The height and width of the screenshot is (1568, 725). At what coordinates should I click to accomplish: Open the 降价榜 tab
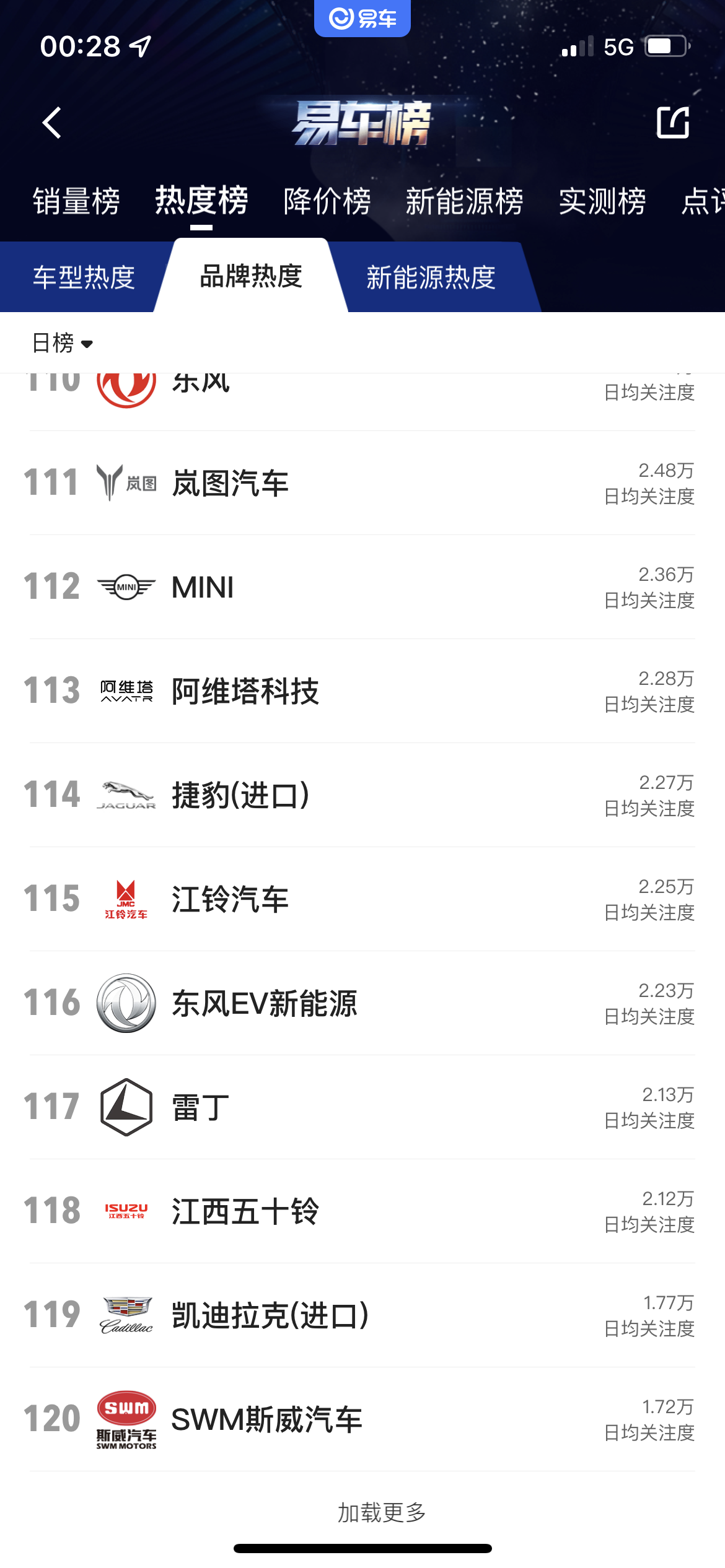pos(327,202)
